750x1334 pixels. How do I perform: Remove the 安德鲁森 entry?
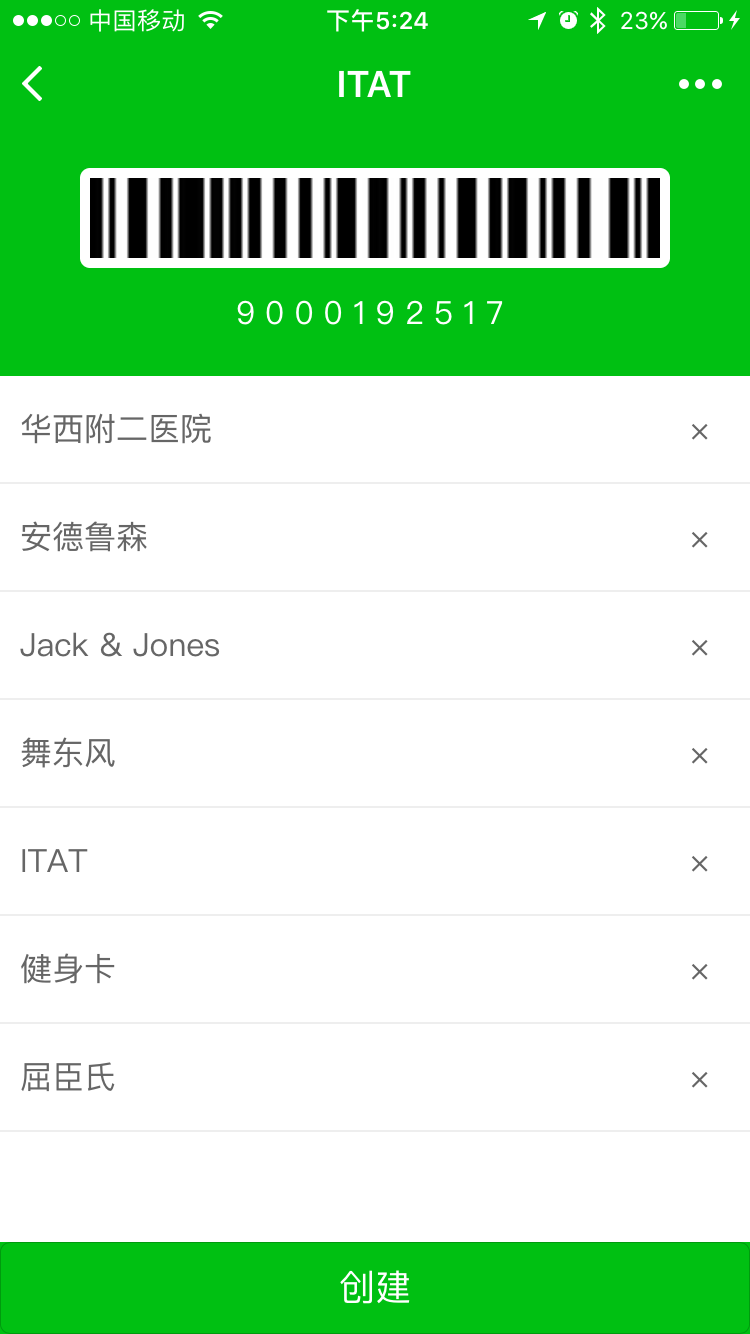699,540
